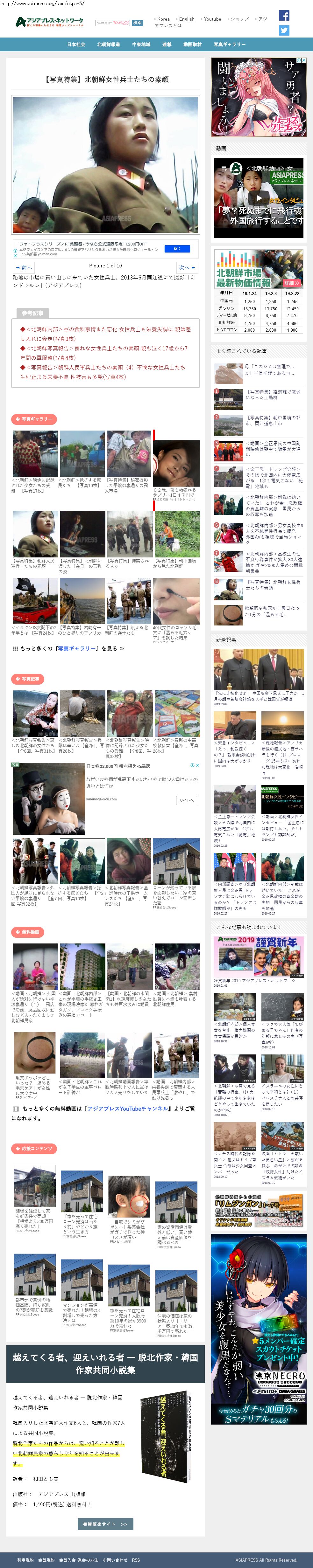Open the Youtube header link
Image resolution: width=313 pixels, height=1568 pixels.
tap(212, 19)
